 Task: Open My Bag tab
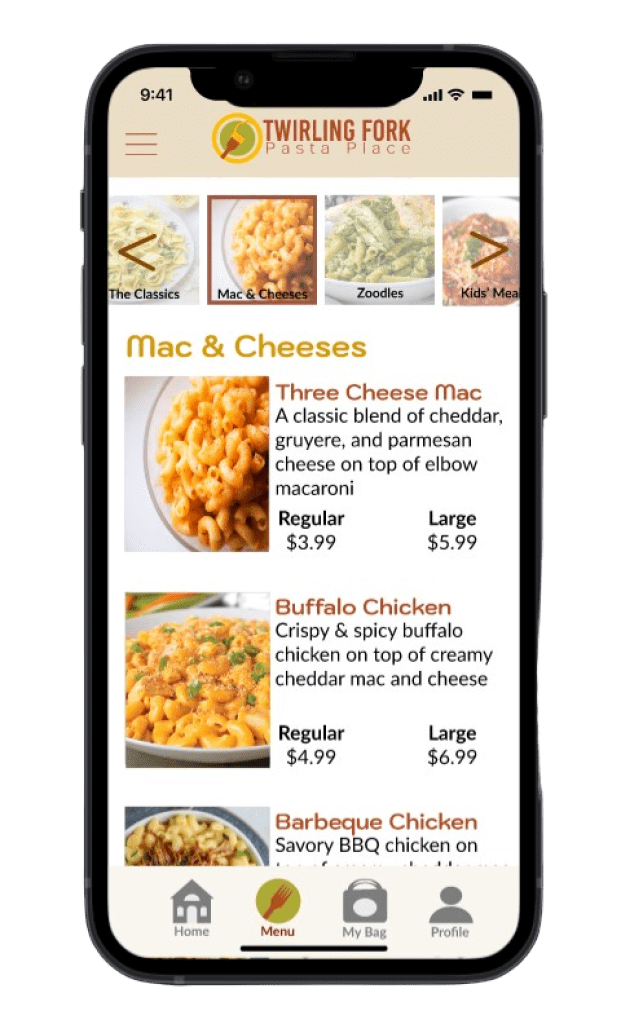pyautogui.click(x=364, y=908)
